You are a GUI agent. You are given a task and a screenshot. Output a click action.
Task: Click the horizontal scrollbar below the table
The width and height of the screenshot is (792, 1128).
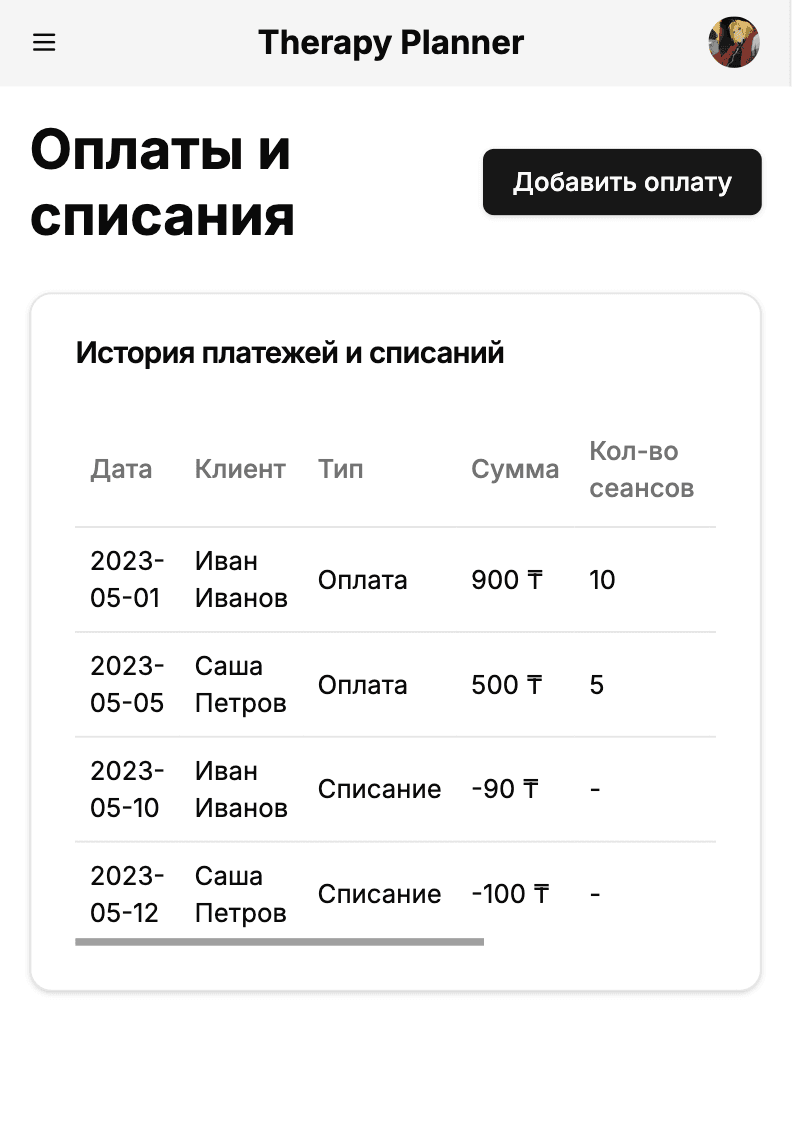280,941
